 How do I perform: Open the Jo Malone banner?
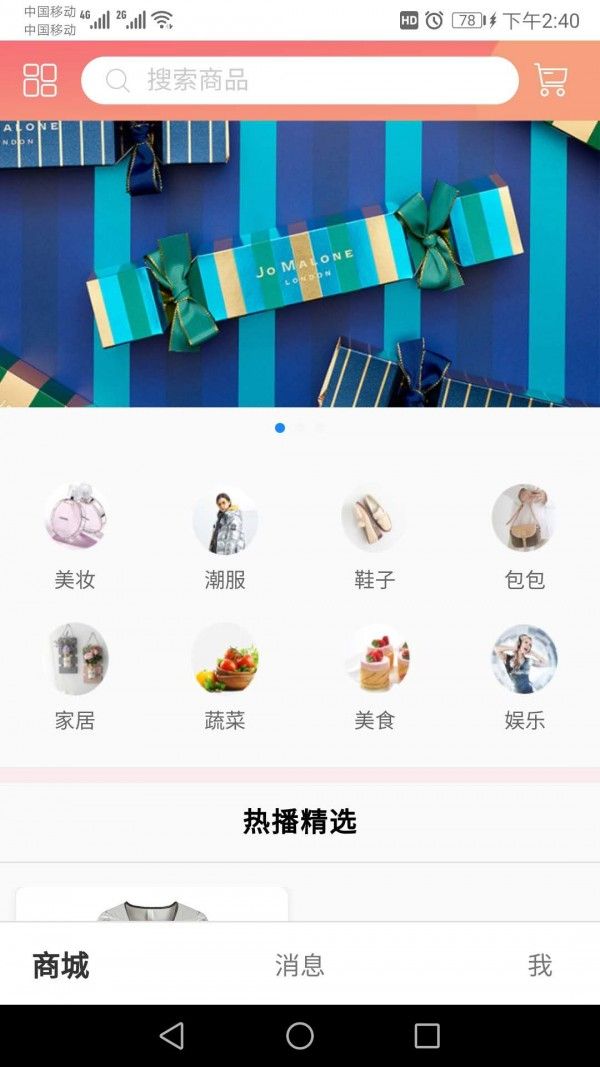[300, 264]
